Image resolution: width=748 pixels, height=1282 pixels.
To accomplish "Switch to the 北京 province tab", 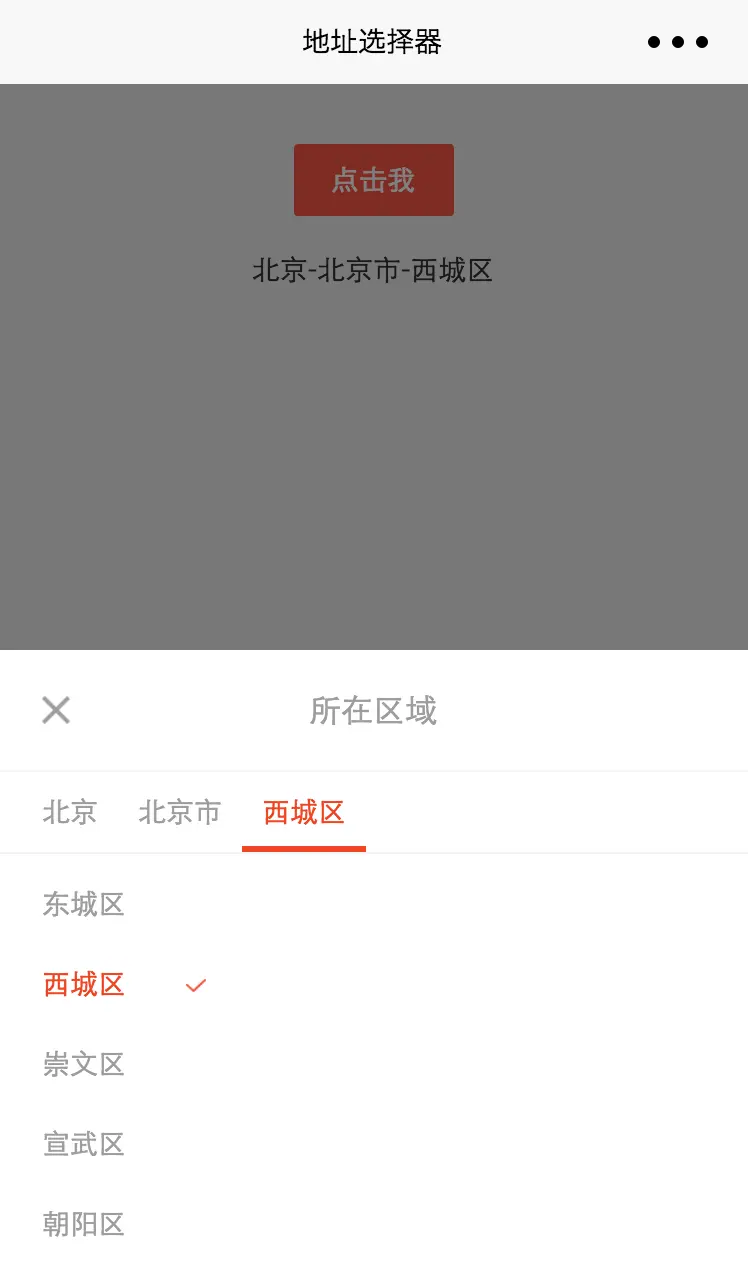I will 70,812.
